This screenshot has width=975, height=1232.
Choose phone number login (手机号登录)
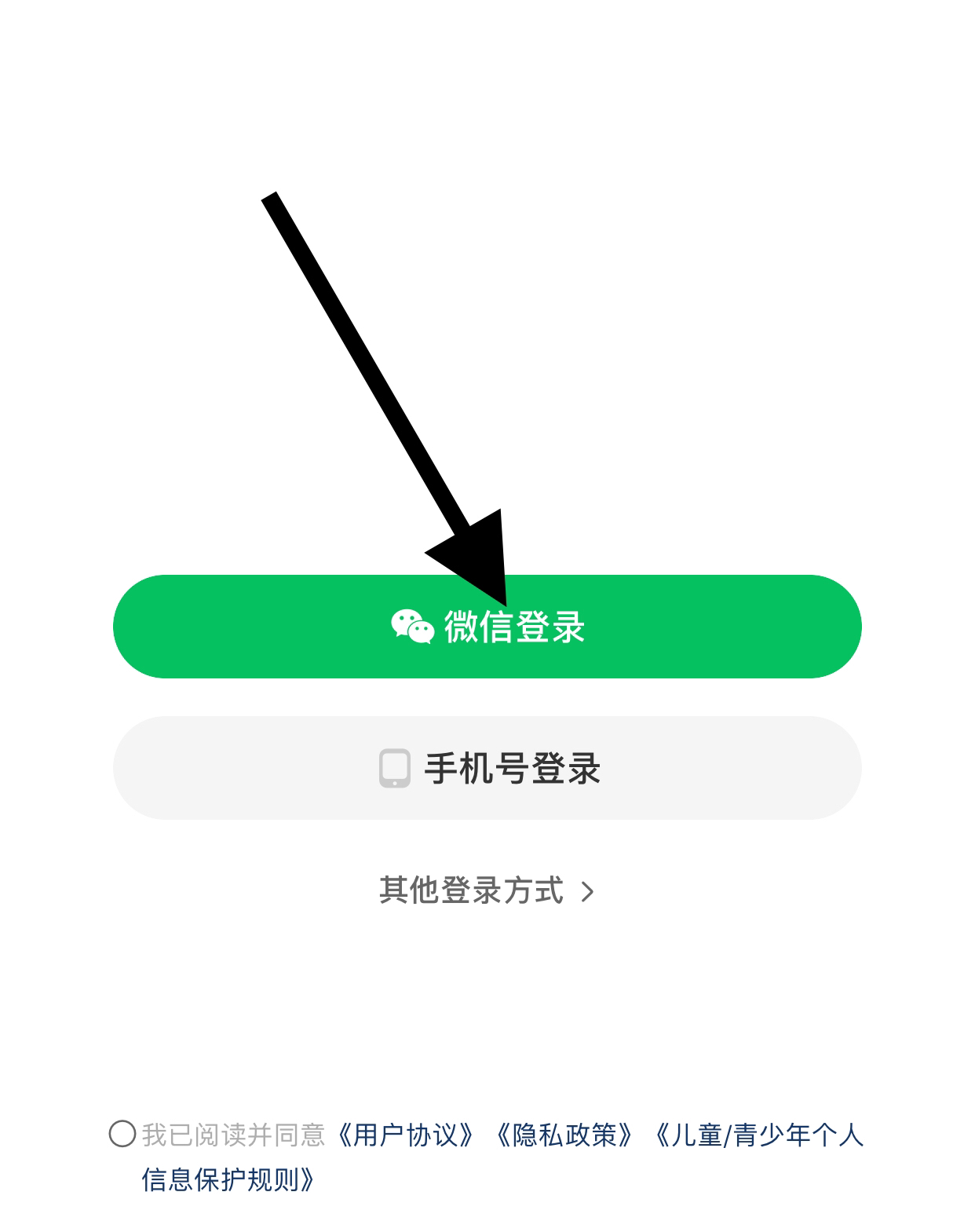pos(487,768)
